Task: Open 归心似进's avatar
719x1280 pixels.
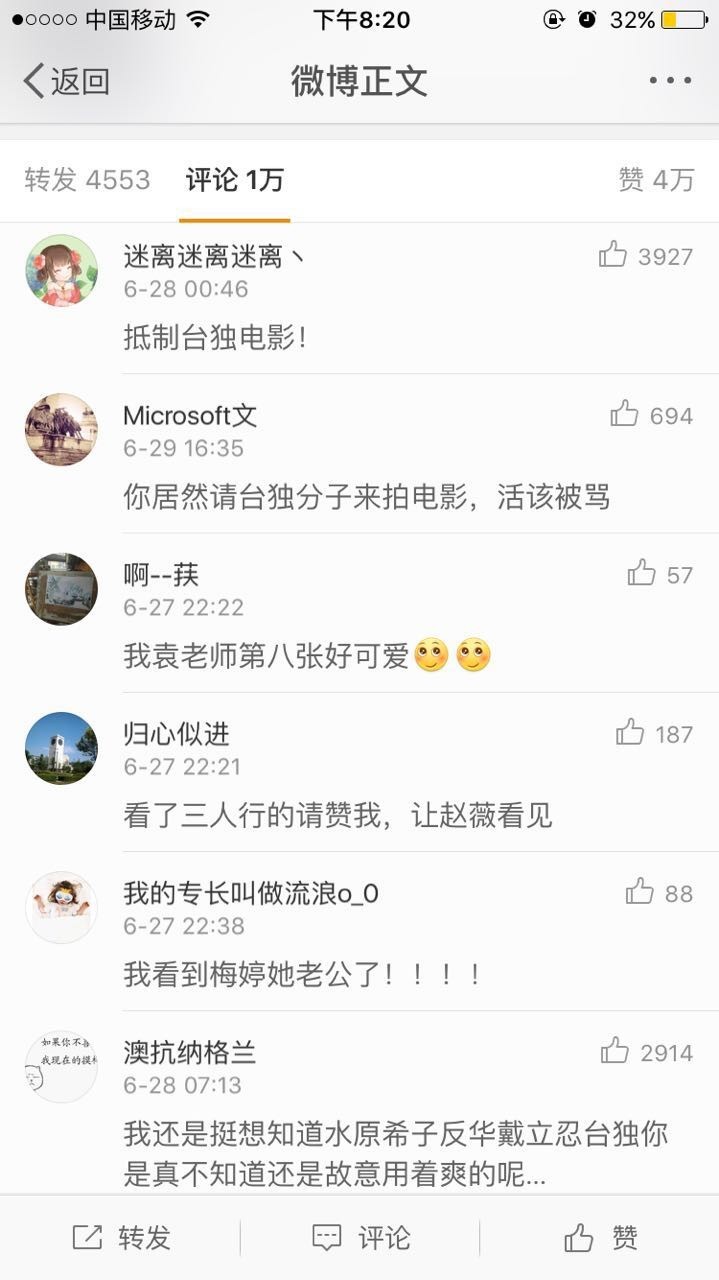Action: (x=61, y=748)
